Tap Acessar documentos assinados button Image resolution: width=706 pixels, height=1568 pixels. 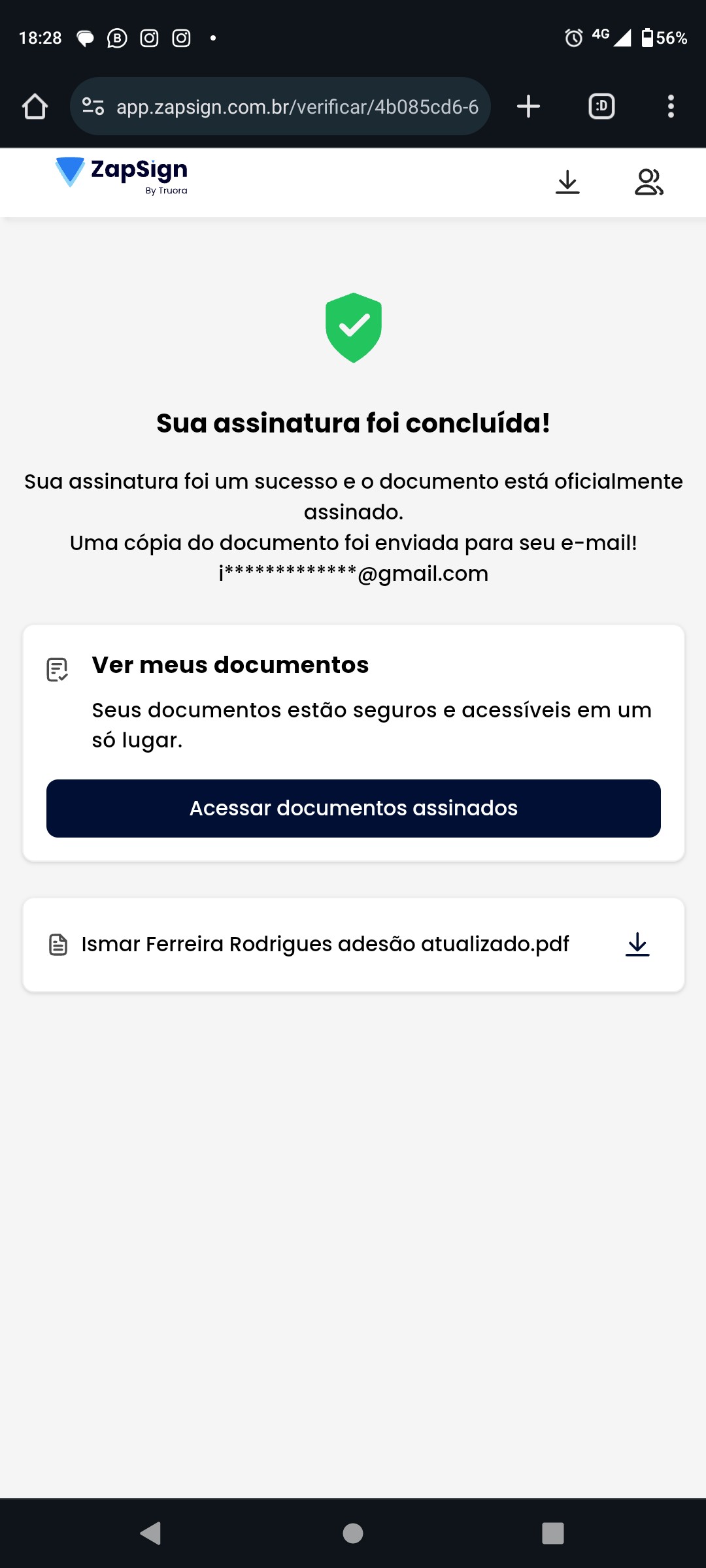pos(353,808)
